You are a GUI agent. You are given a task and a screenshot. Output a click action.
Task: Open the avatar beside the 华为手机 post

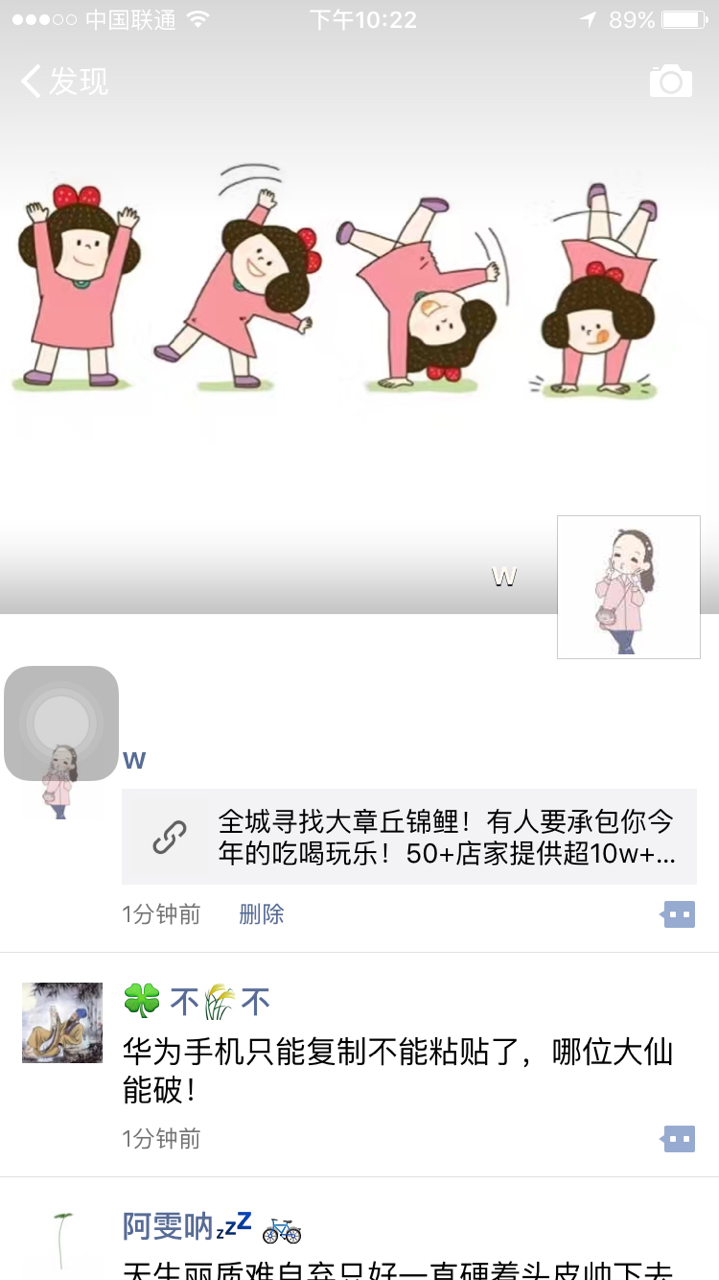62,1022
